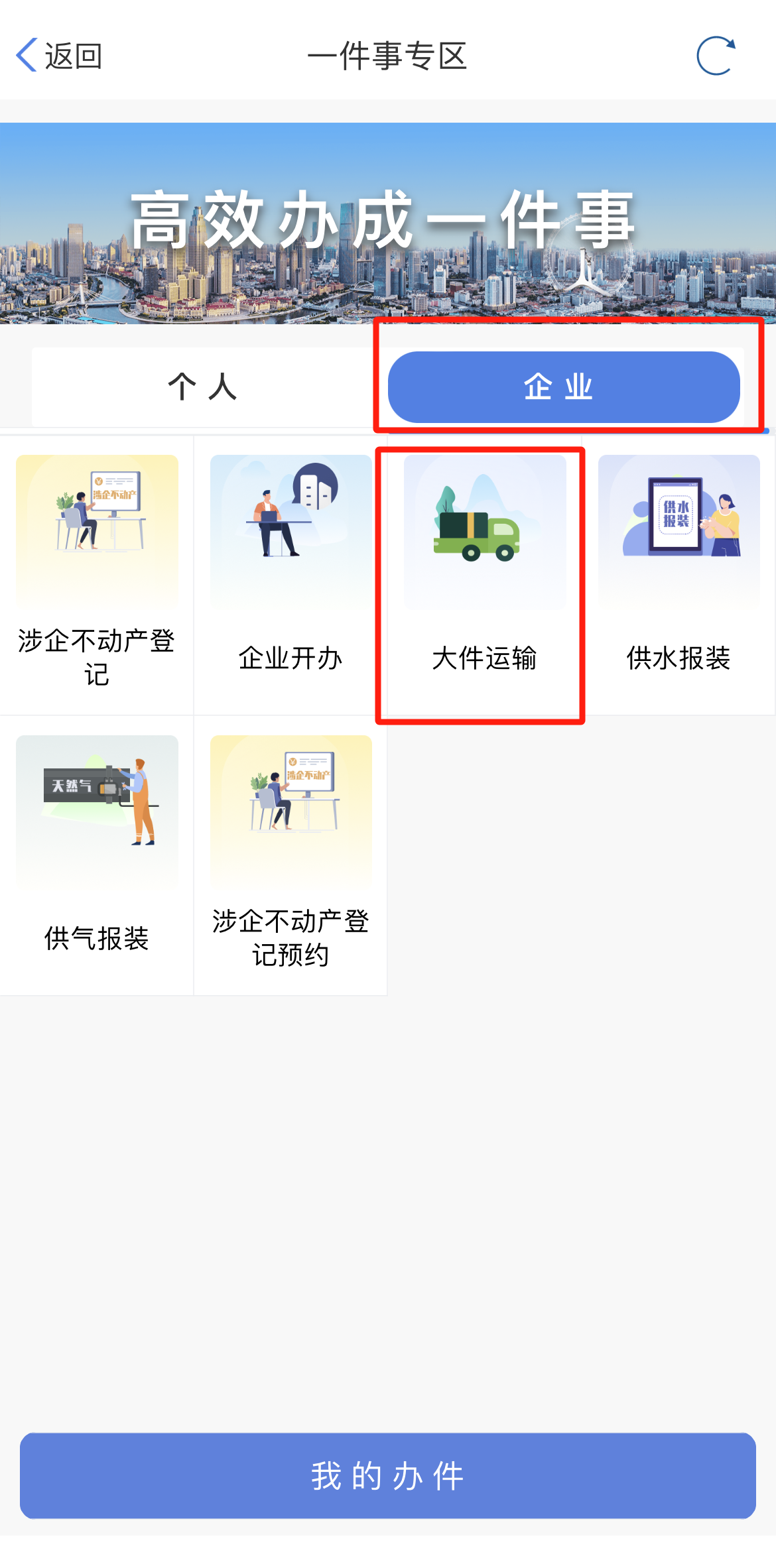Open the 供气报装 service
Screen dimensions: 776x1568
[x=97, y=854]
